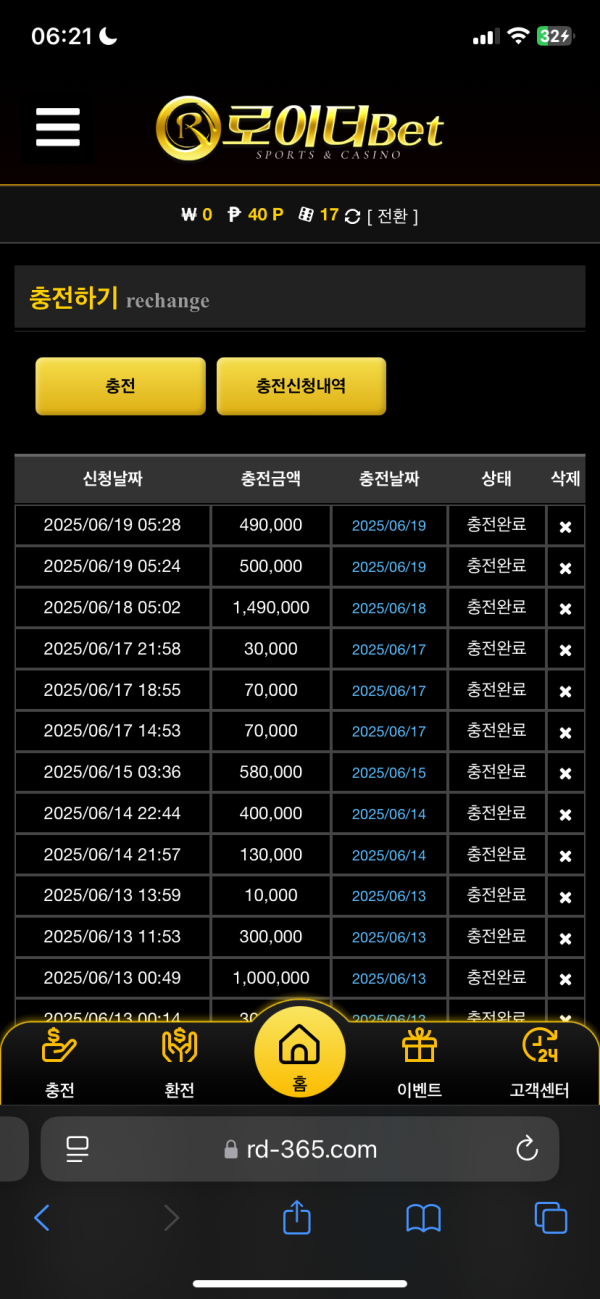
Task: Tap the yellow 충전 button
Action: tap(120, 386)
